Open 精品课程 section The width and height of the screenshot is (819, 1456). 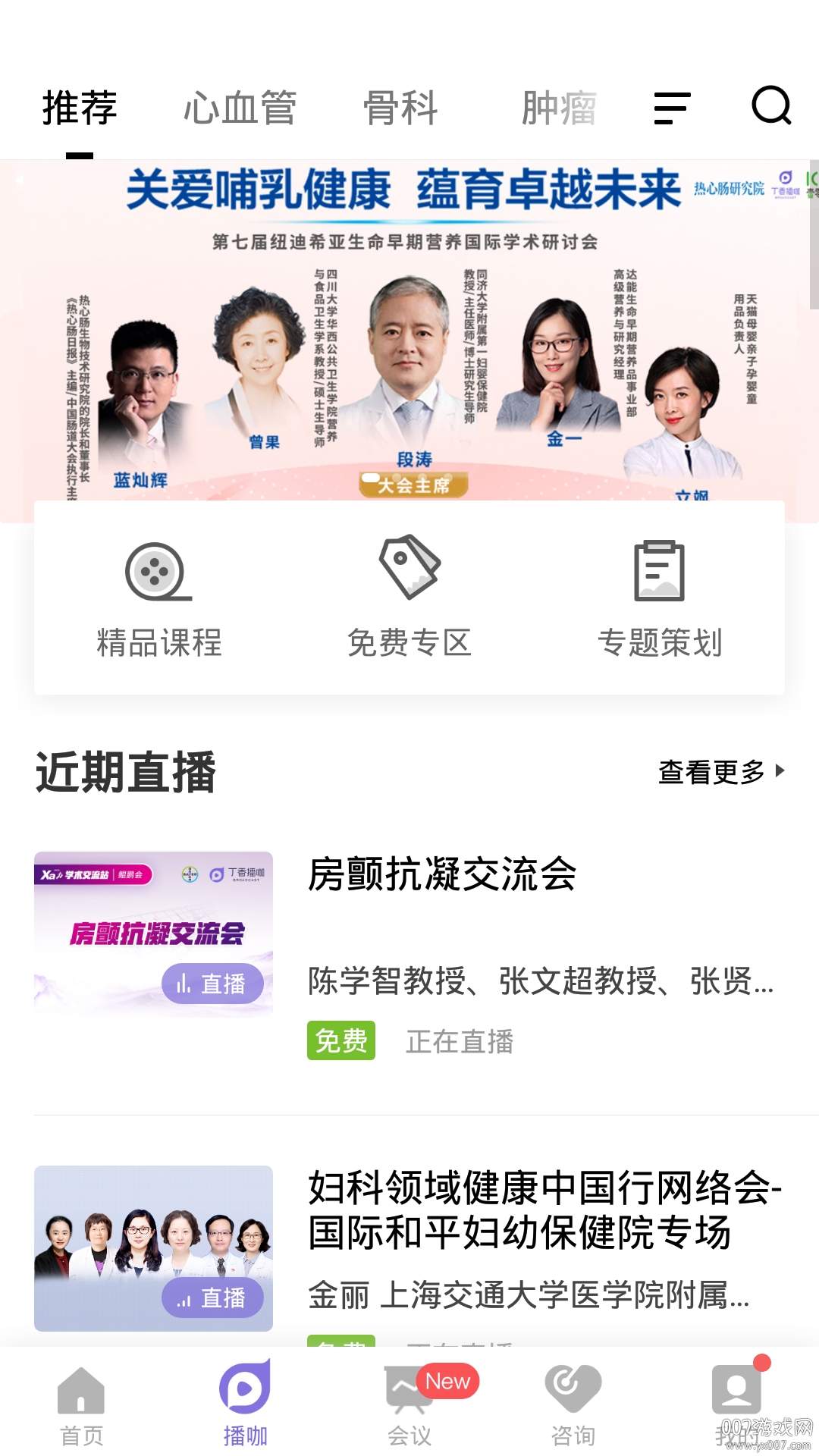(x=159, y=599)
